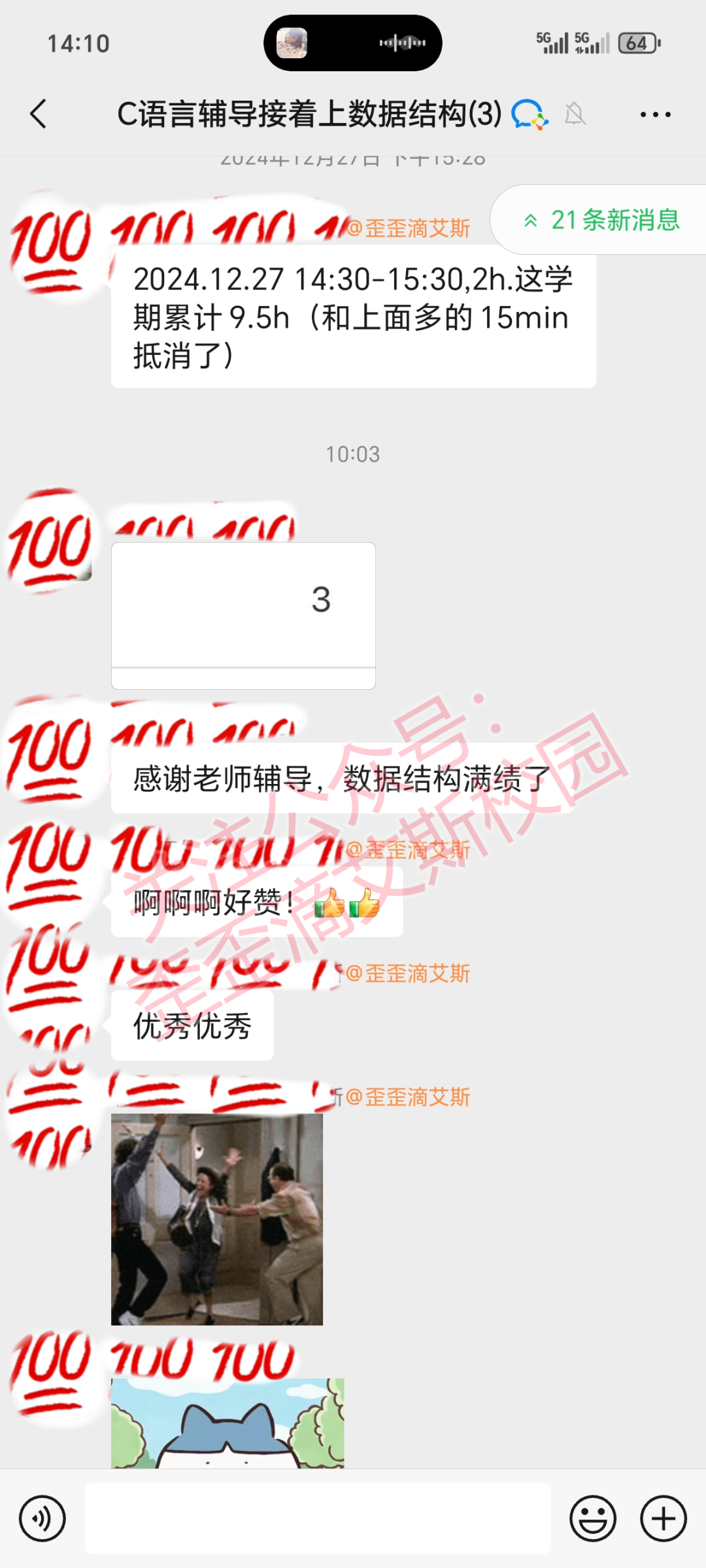Open the chat overflow menu
706x1568 pixels.
pos(655,114)
